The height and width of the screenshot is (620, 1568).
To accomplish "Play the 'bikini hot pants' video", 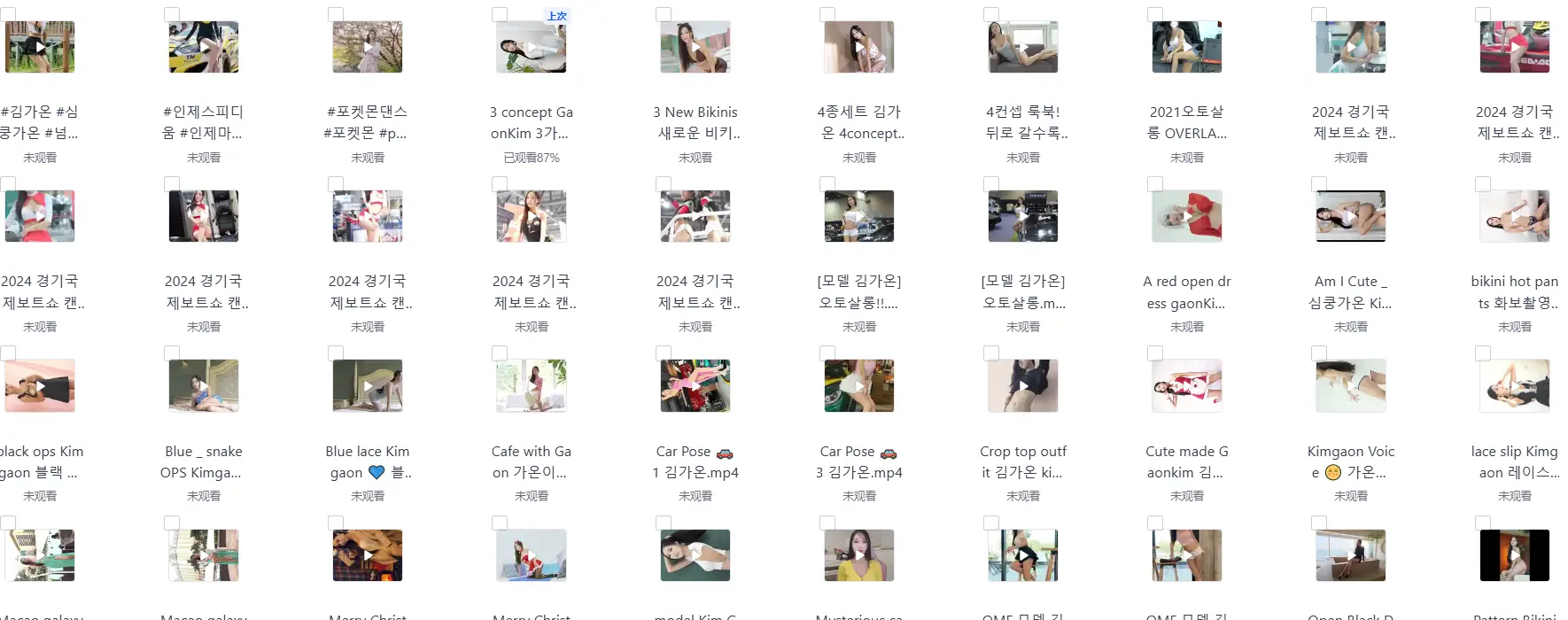I will [x=1514, y=217].
